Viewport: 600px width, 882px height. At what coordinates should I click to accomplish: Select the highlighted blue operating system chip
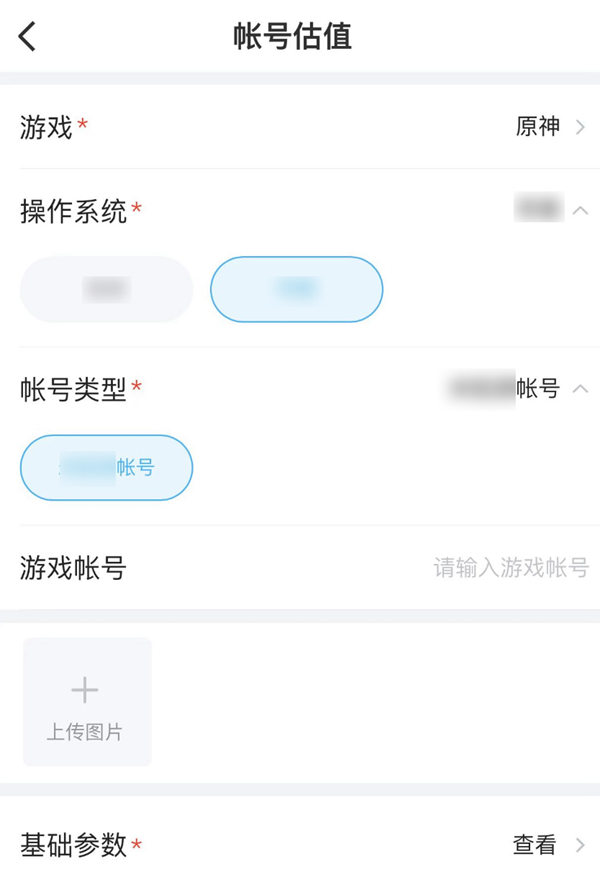[296, 290]
